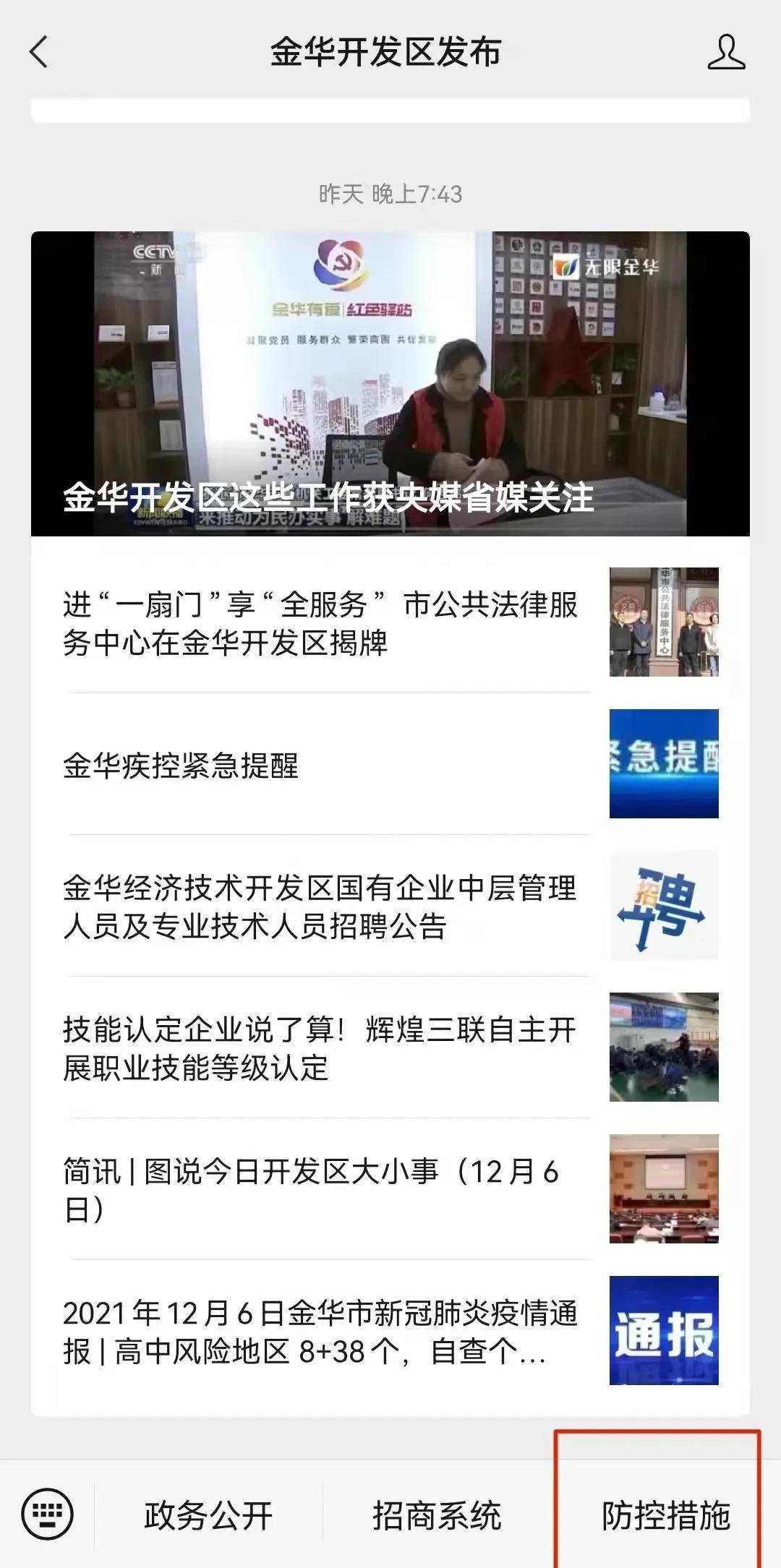Go back from 金华开发区发布
The height and width of the screenshot is (1568, 781).
point(39,52)
